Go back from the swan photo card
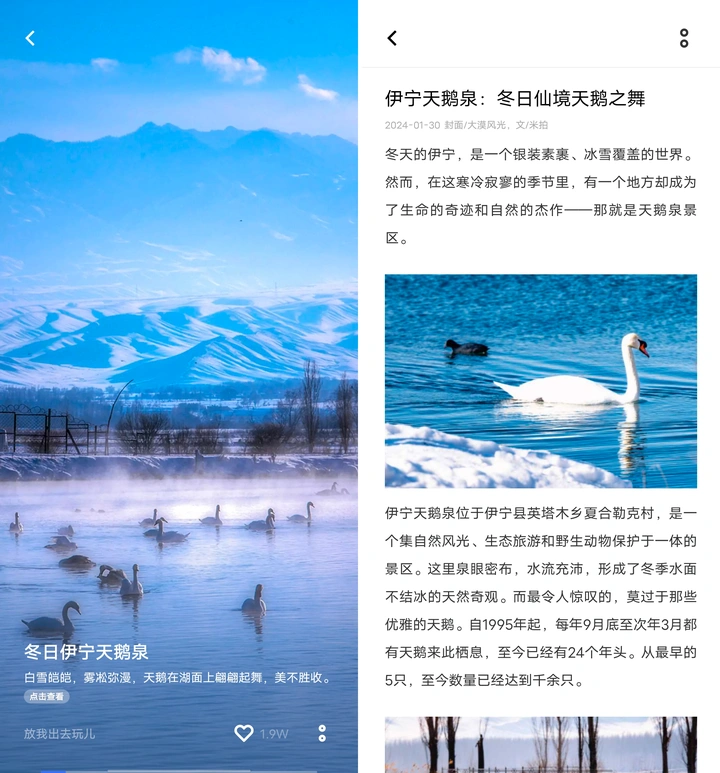This screenshot has height=773, width=720. pyautogui.click(x=30, y=38)
